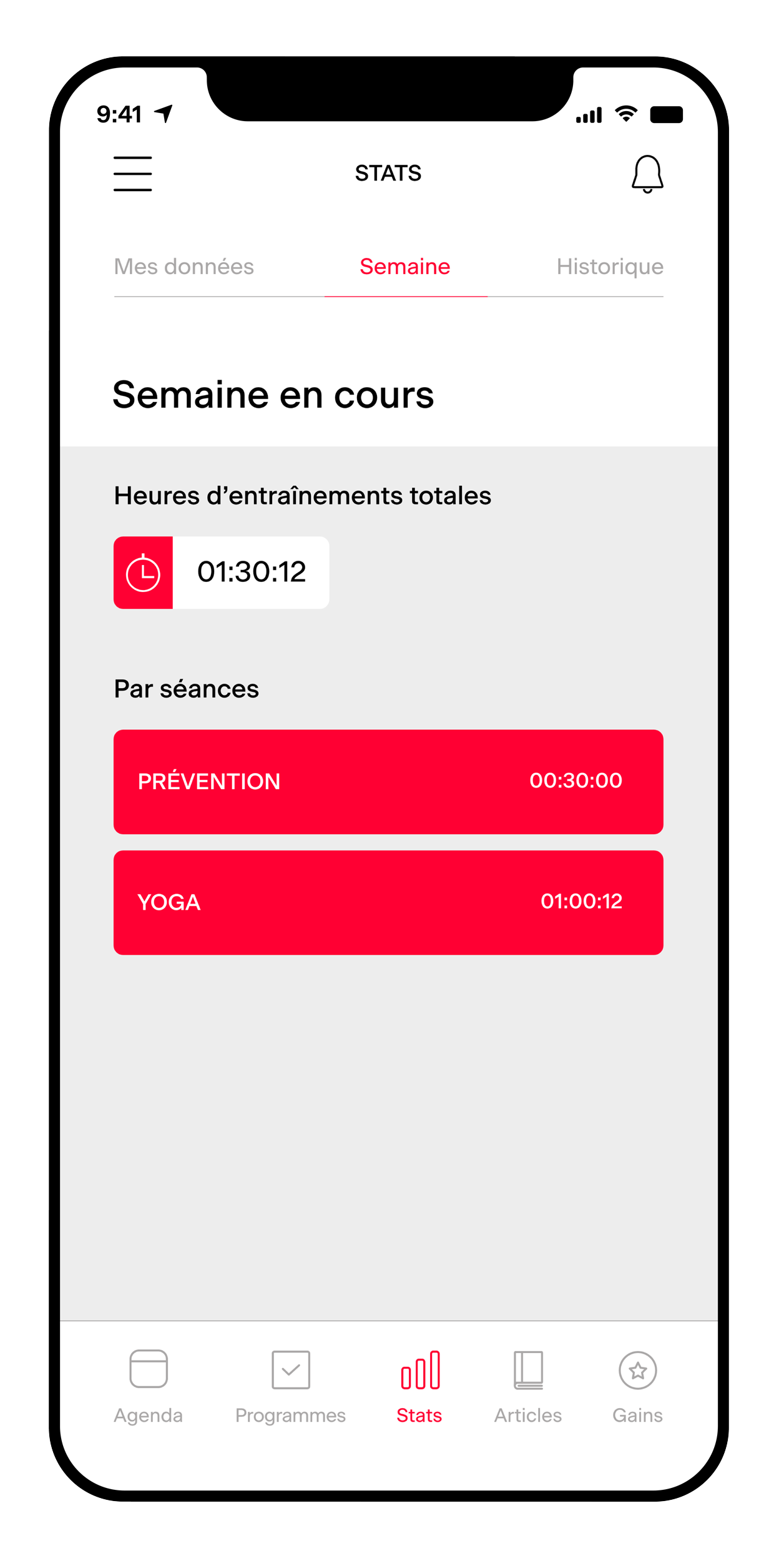Screen dimensions: 784x1561
Task: Open the notifications bell
Action: (647, 174)
